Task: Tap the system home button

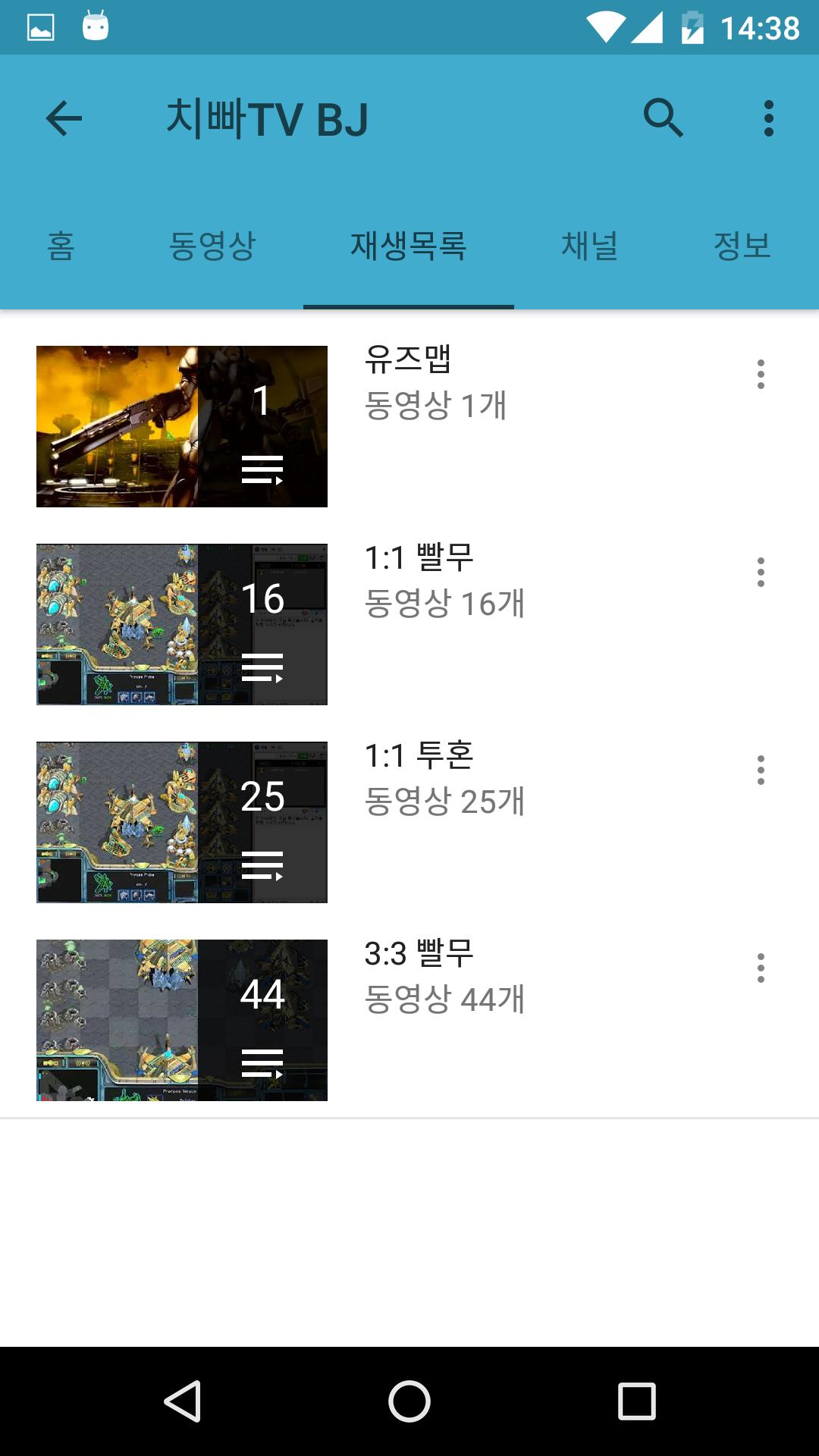Action: click(409, 1401)
